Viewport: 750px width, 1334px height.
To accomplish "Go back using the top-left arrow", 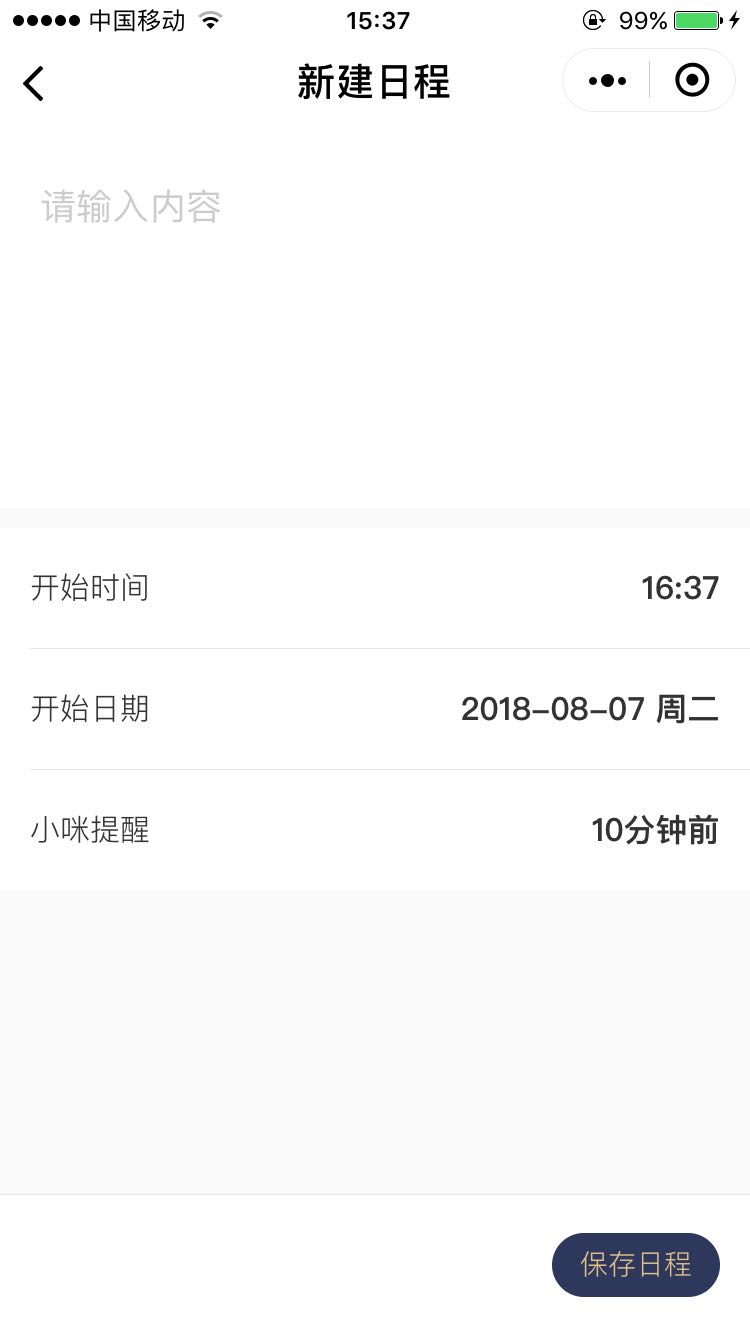I will click(x=33, y=83).
